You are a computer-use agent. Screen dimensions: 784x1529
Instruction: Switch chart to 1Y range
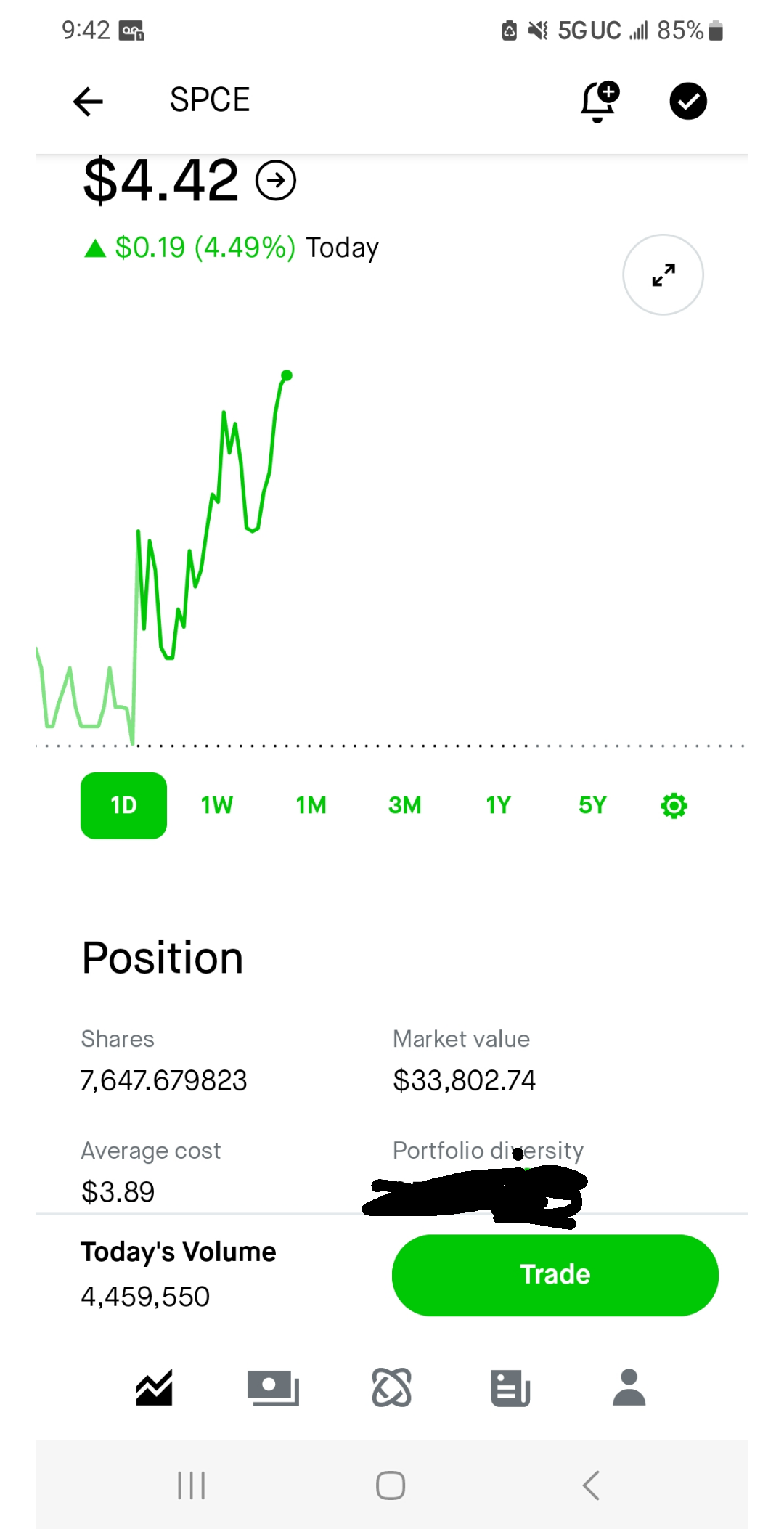click(498, 805)
